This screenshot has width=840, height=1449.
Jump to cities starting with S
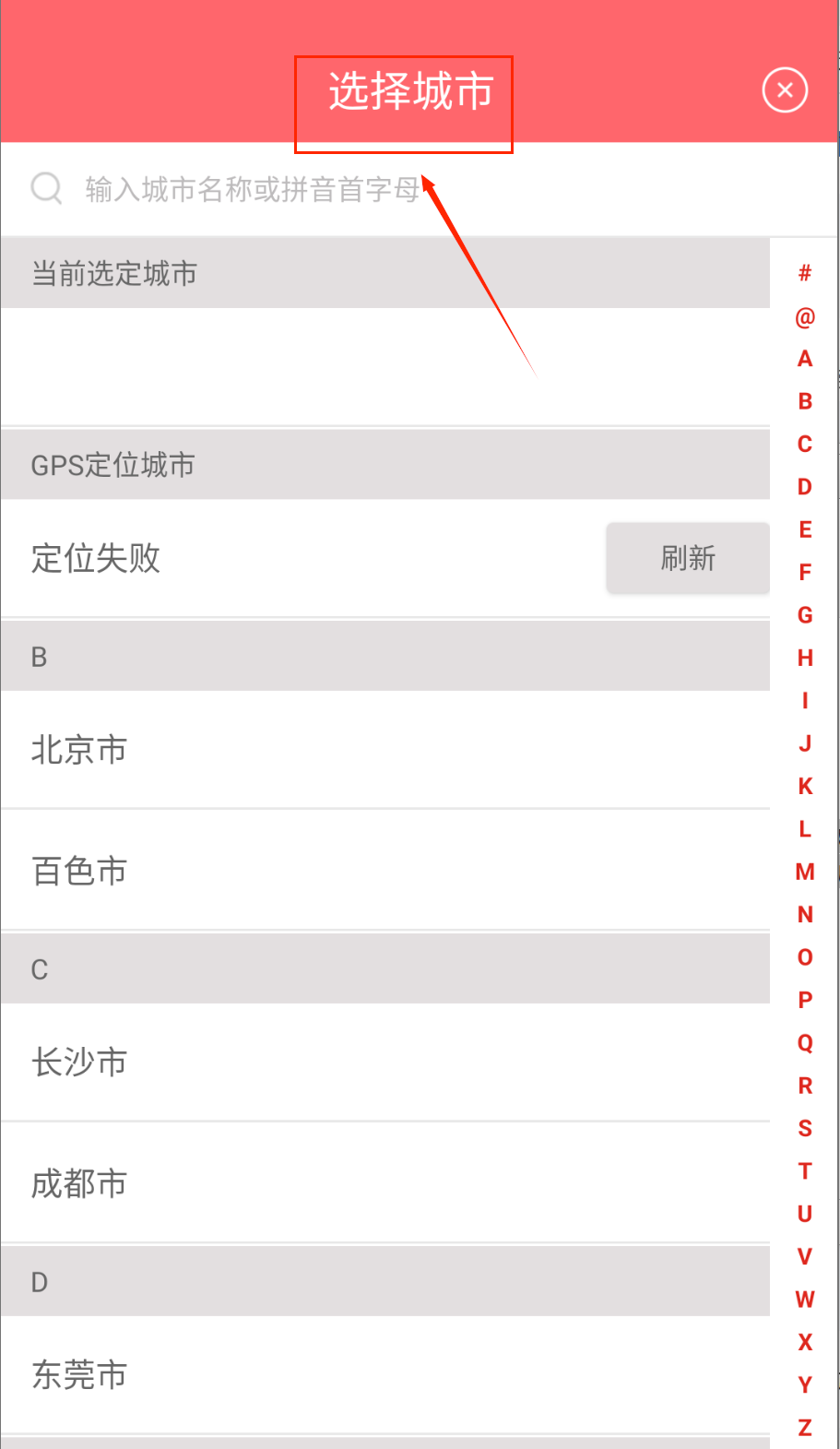click(x=804, y=1129)
